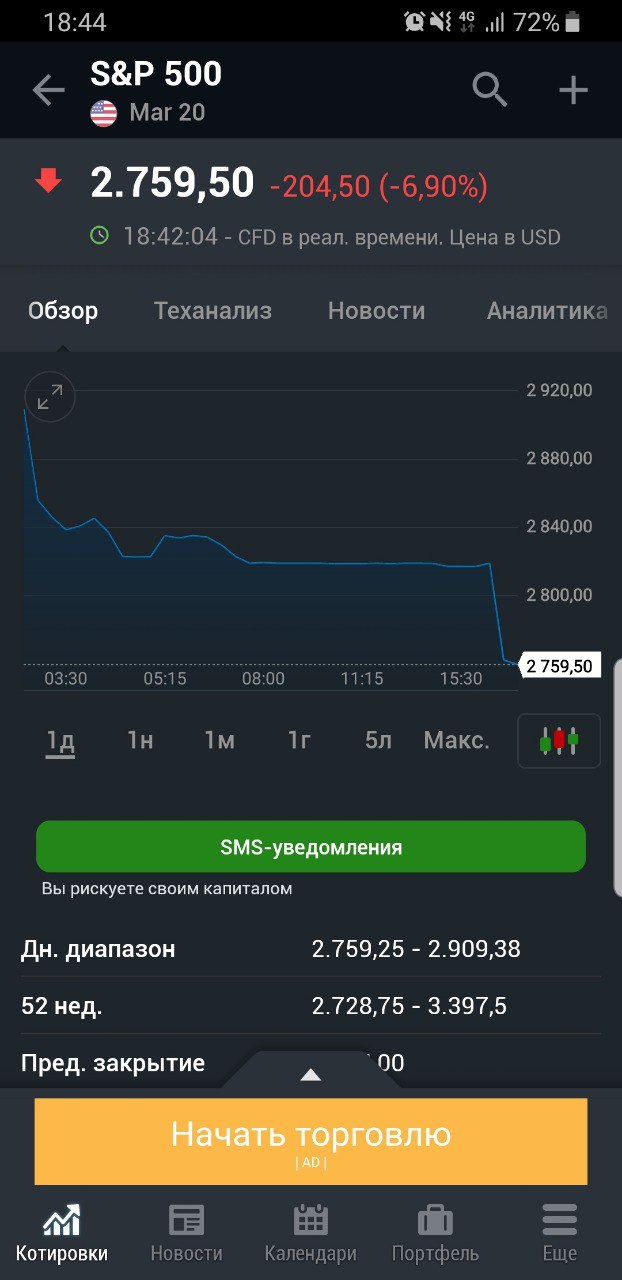Switch to the Теханализ tab
Image resolution: width=622 pixels, height=1280 pixels.
(213, 311)
